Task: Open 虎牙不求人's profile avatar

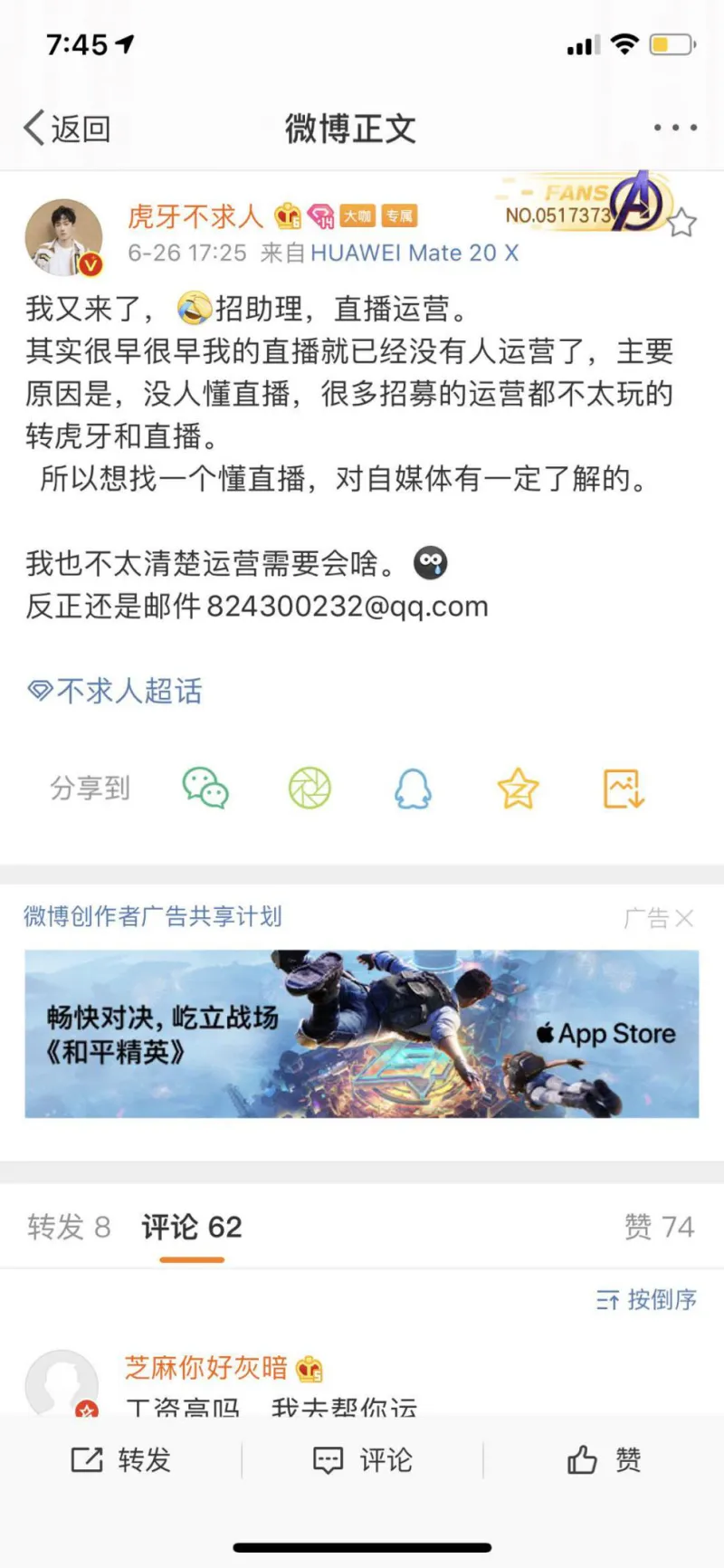Action: (x=63, y=237)
